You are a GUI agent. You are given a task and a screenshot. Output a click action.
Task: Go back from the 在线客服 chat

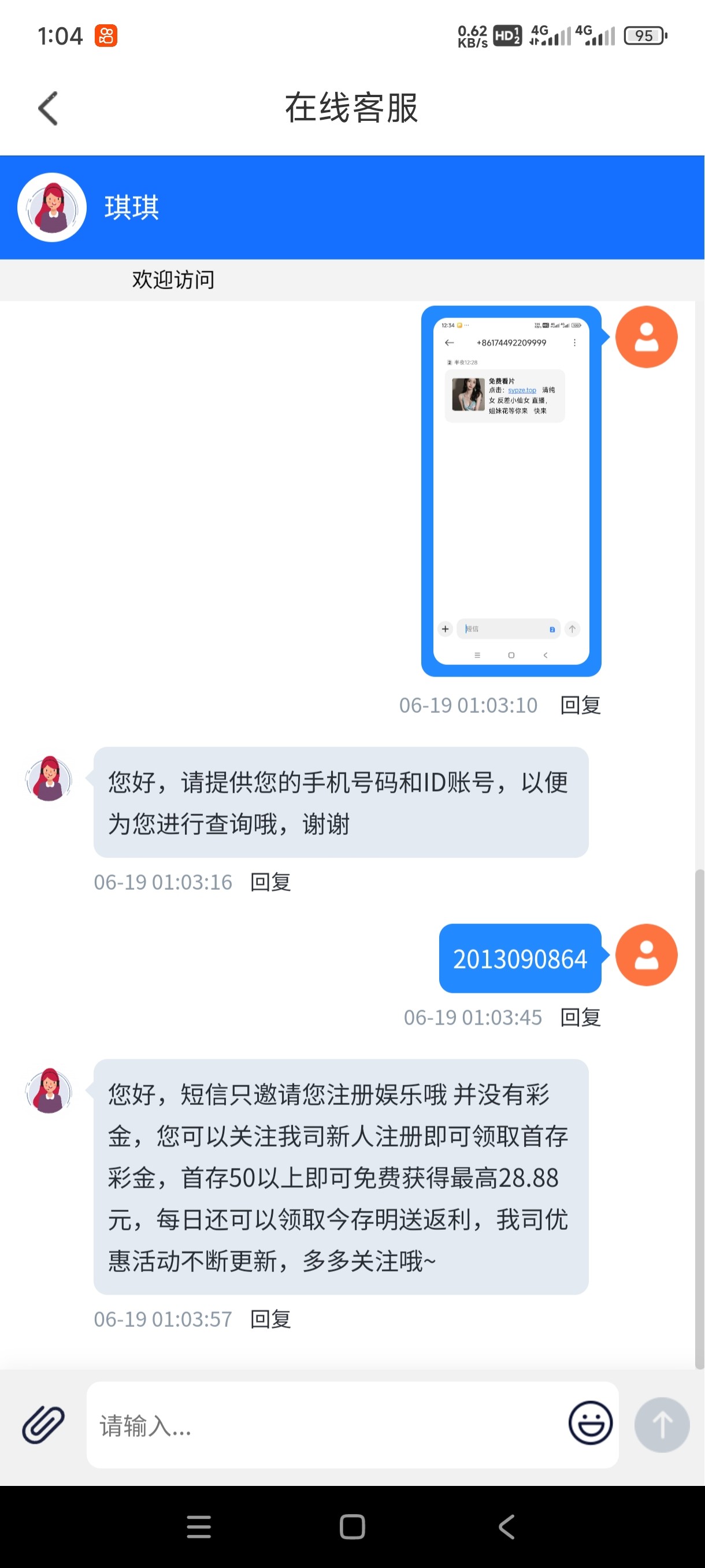click(x=48, y=108)
